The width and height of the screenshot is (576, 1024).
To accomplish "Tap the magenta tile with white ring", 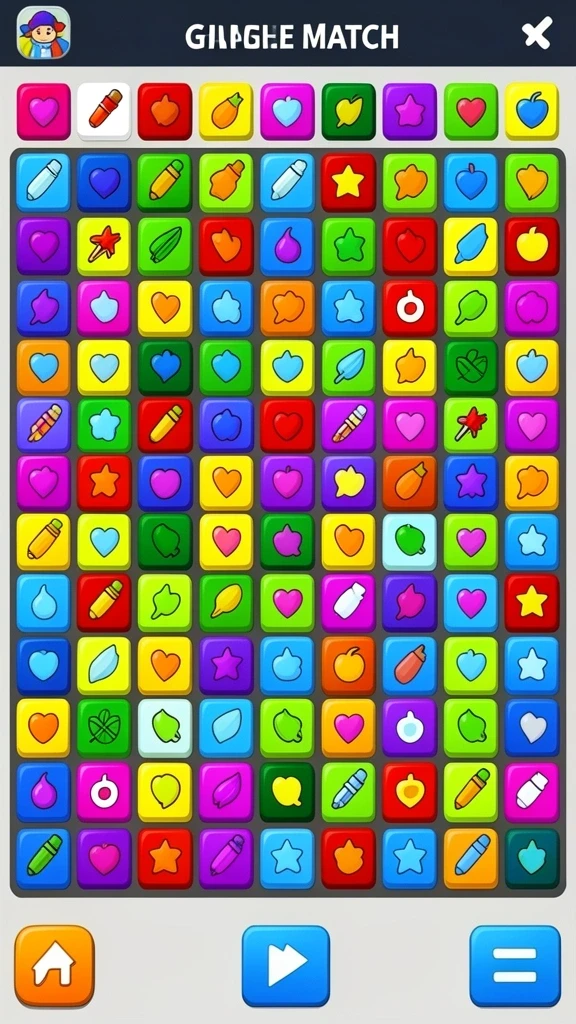I will click(x=104, y=793).
